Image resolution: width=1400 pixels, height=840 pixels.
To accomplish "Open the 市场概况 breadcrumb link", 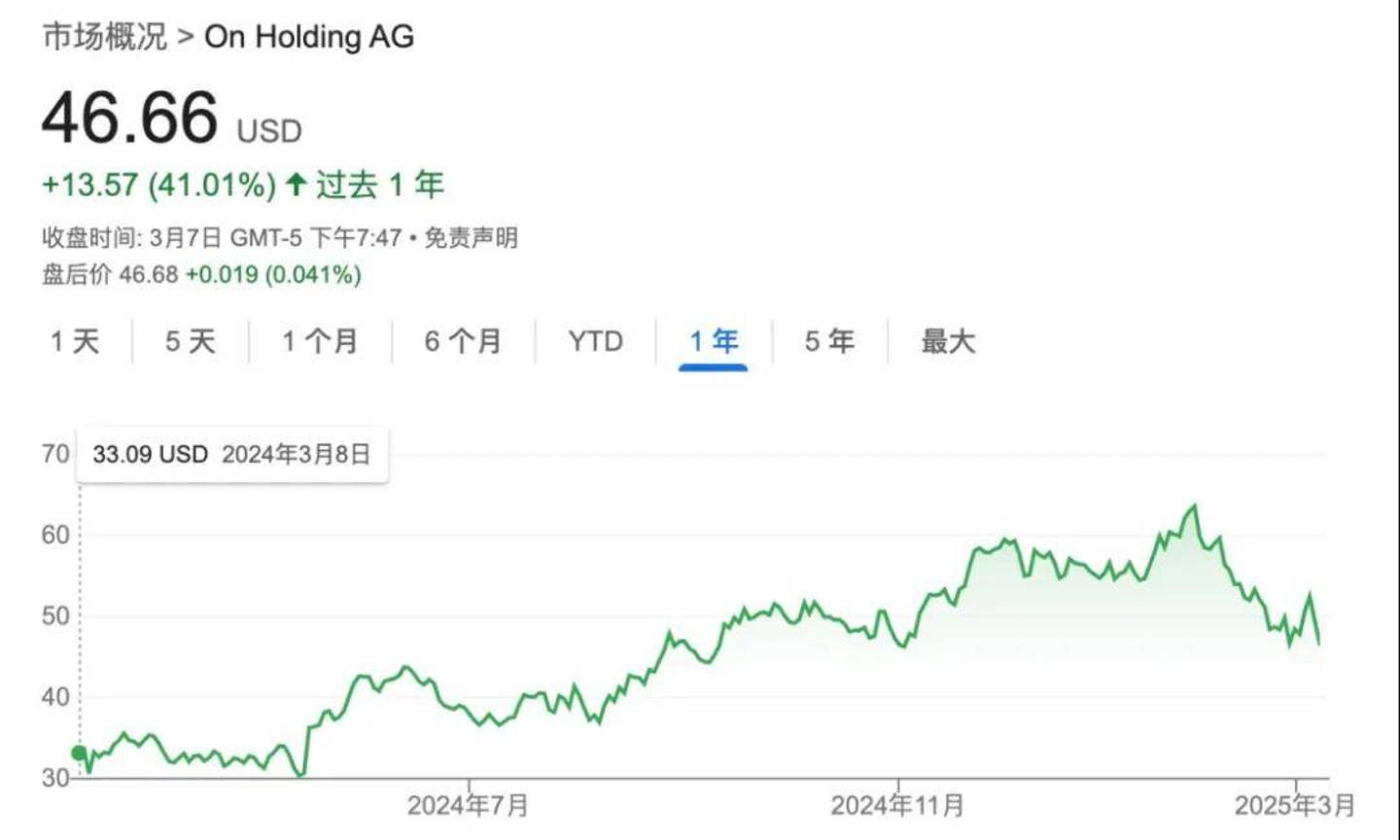I will 105,37.
